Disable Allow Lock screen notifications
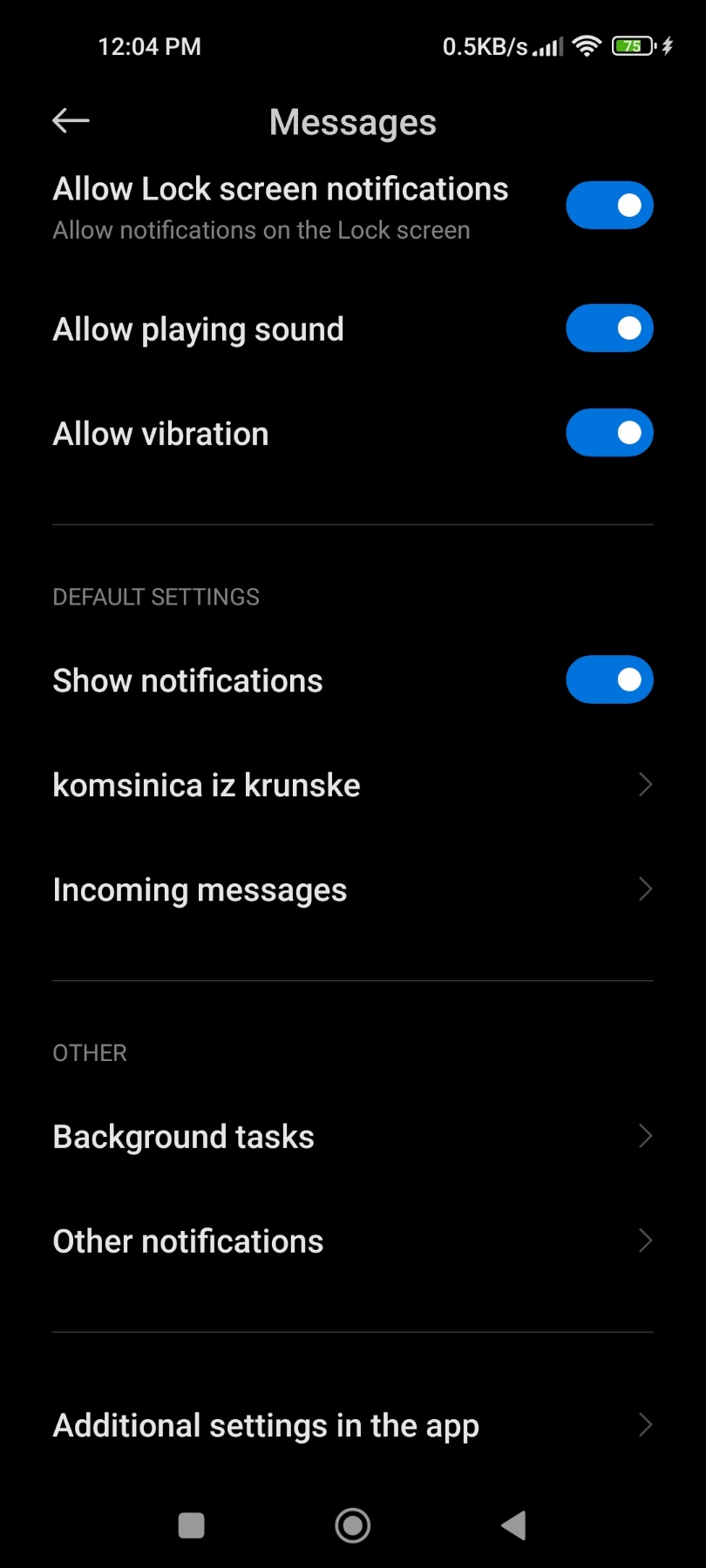 [609, 206]
